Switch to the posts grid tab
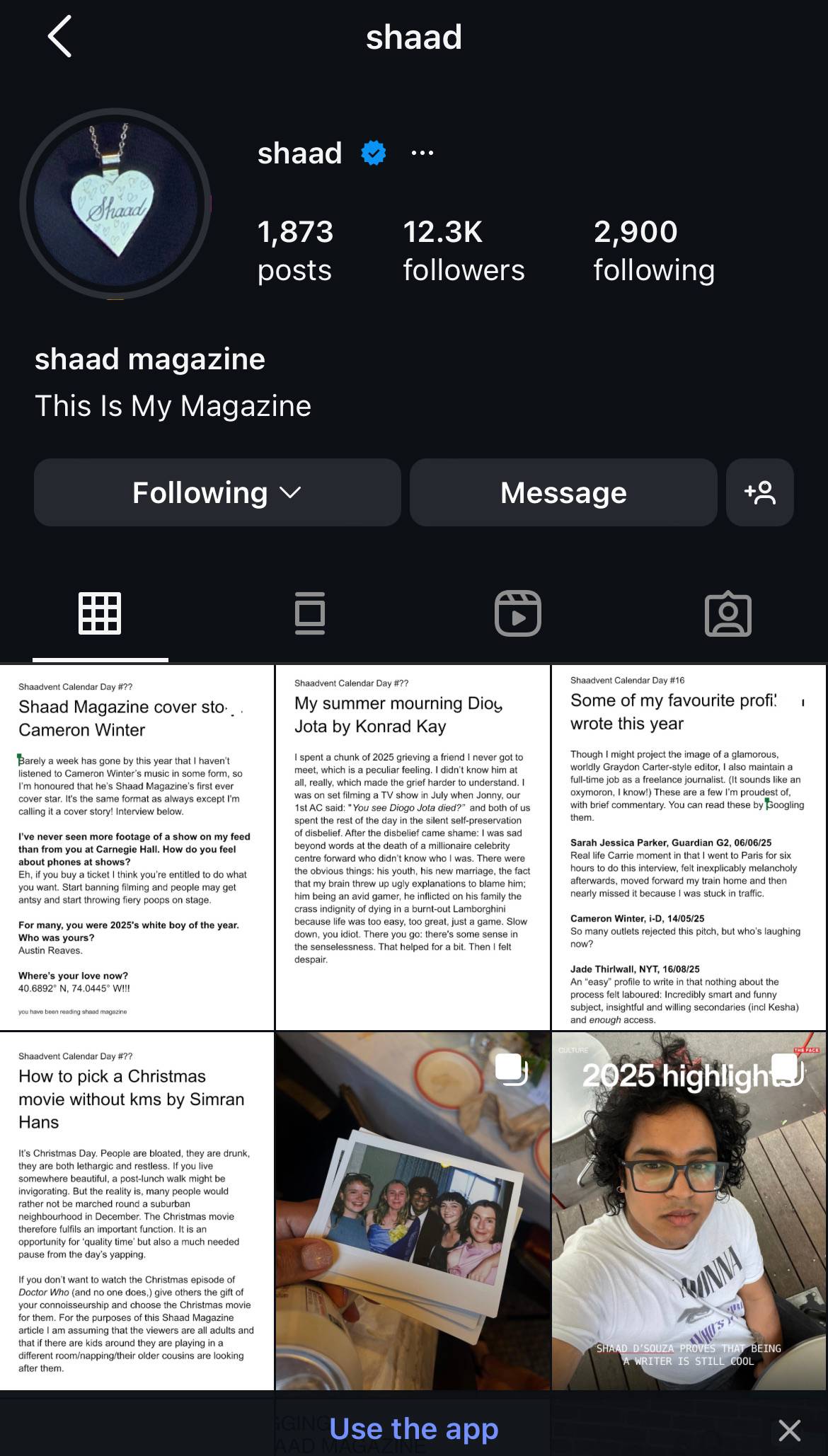828x1456 pixels. [x=100, y=613]
